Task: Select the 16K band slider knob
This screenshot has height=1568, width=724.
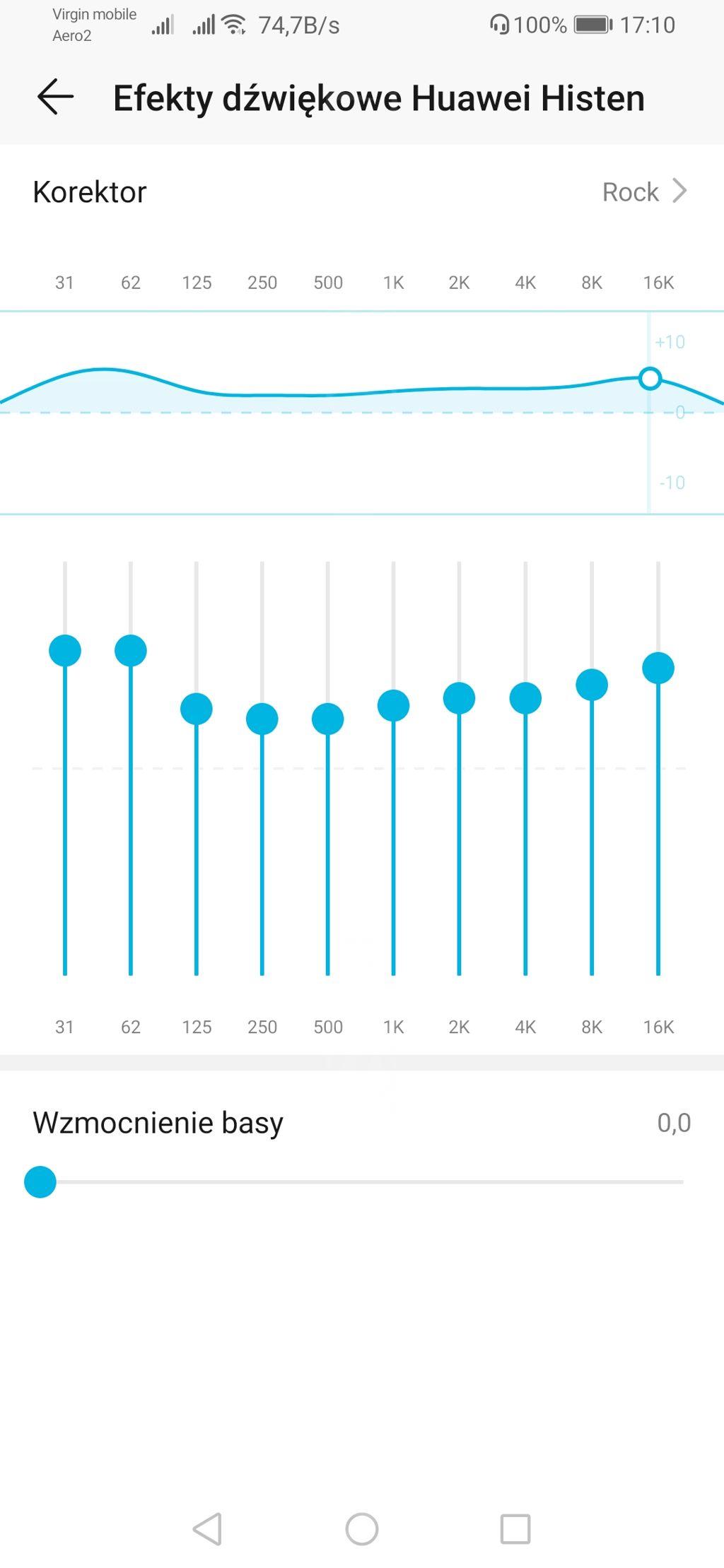Action: 658,668
